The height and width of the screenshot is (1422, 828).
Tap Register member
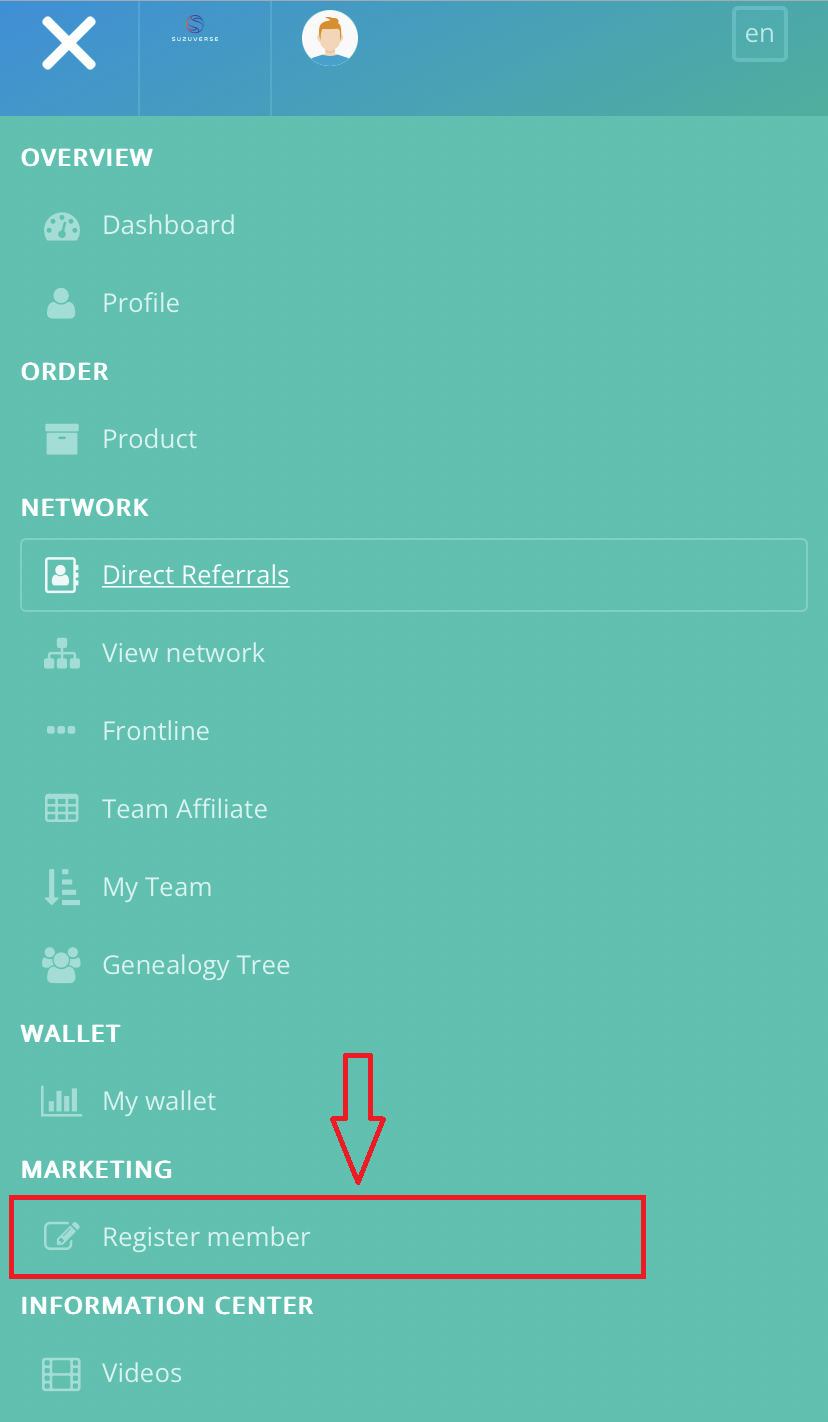206,1237
